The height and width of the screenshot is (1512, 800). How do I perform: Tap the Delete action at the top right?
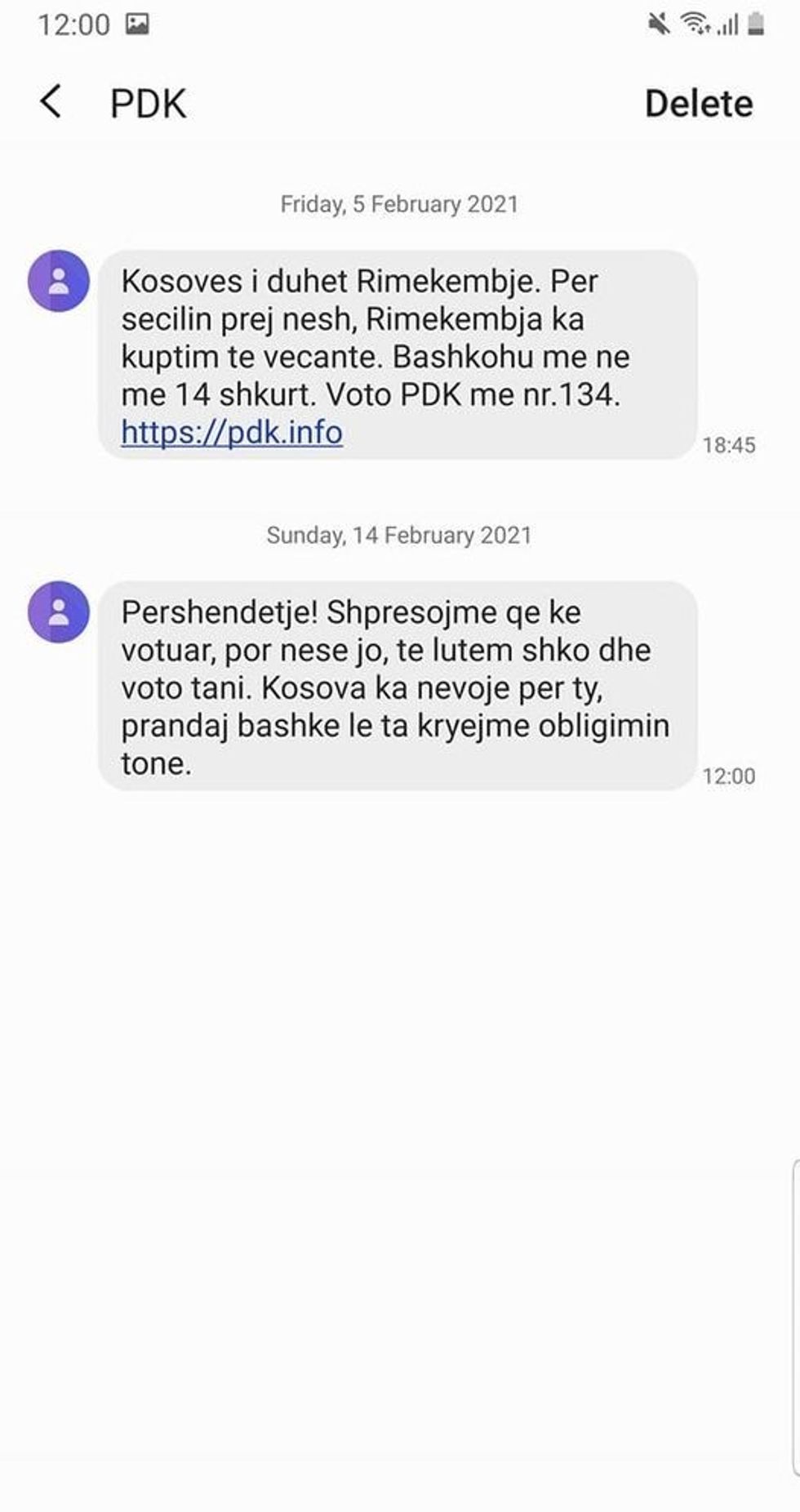click(699, 103)
